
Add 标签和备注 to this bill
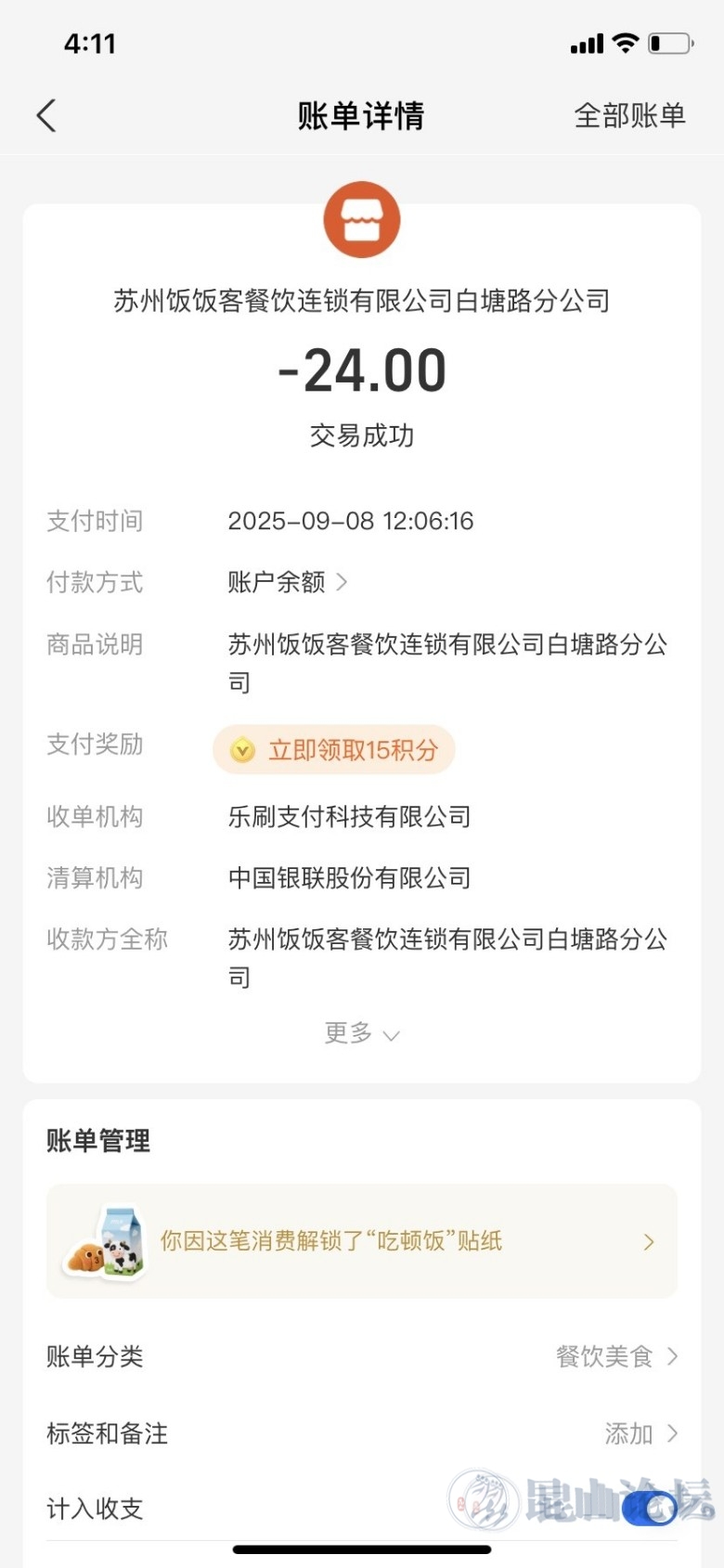(x=640, y=1433)
